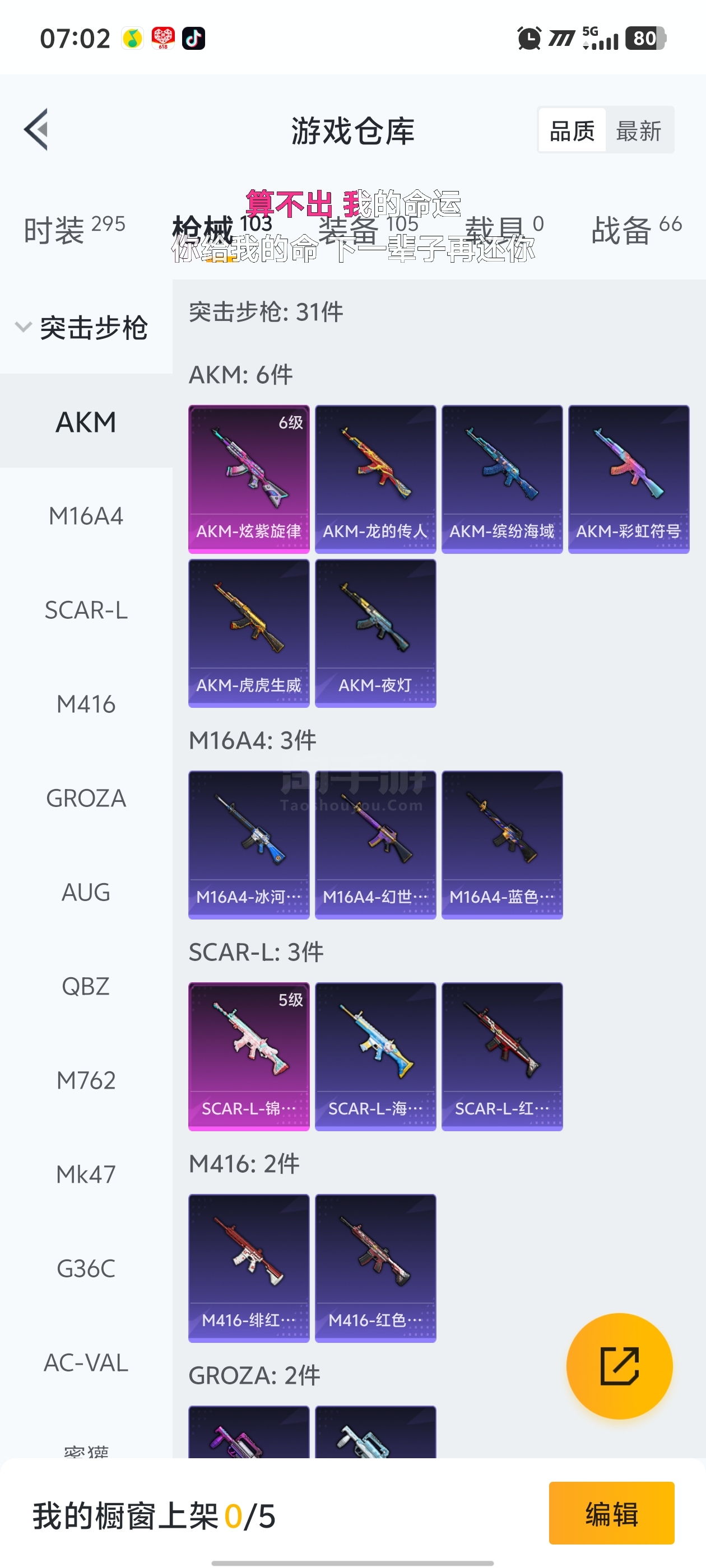
Task: Open the M416-绯红 skin card
Action: (249, 1268)
